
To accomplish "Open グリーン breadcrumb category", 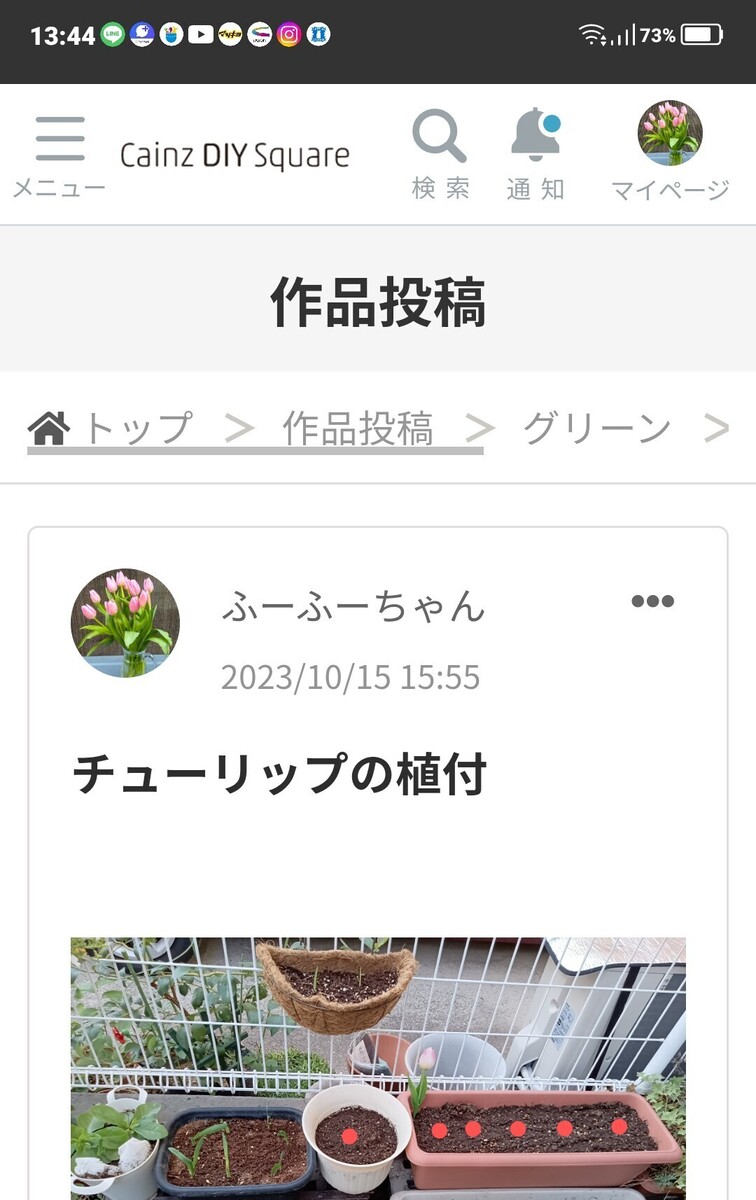I will pos(597,429).
